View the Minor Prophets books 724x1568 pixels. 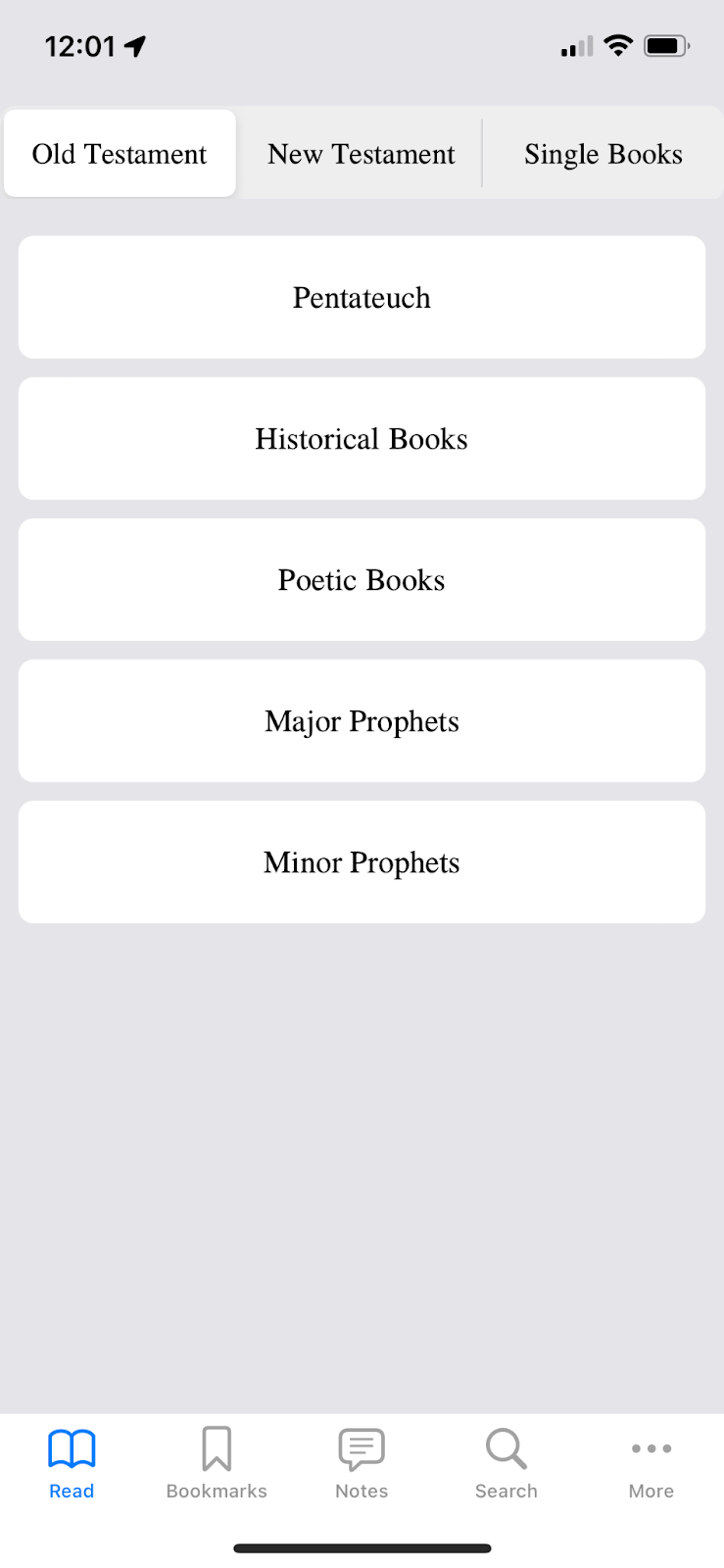coord(362,861)
